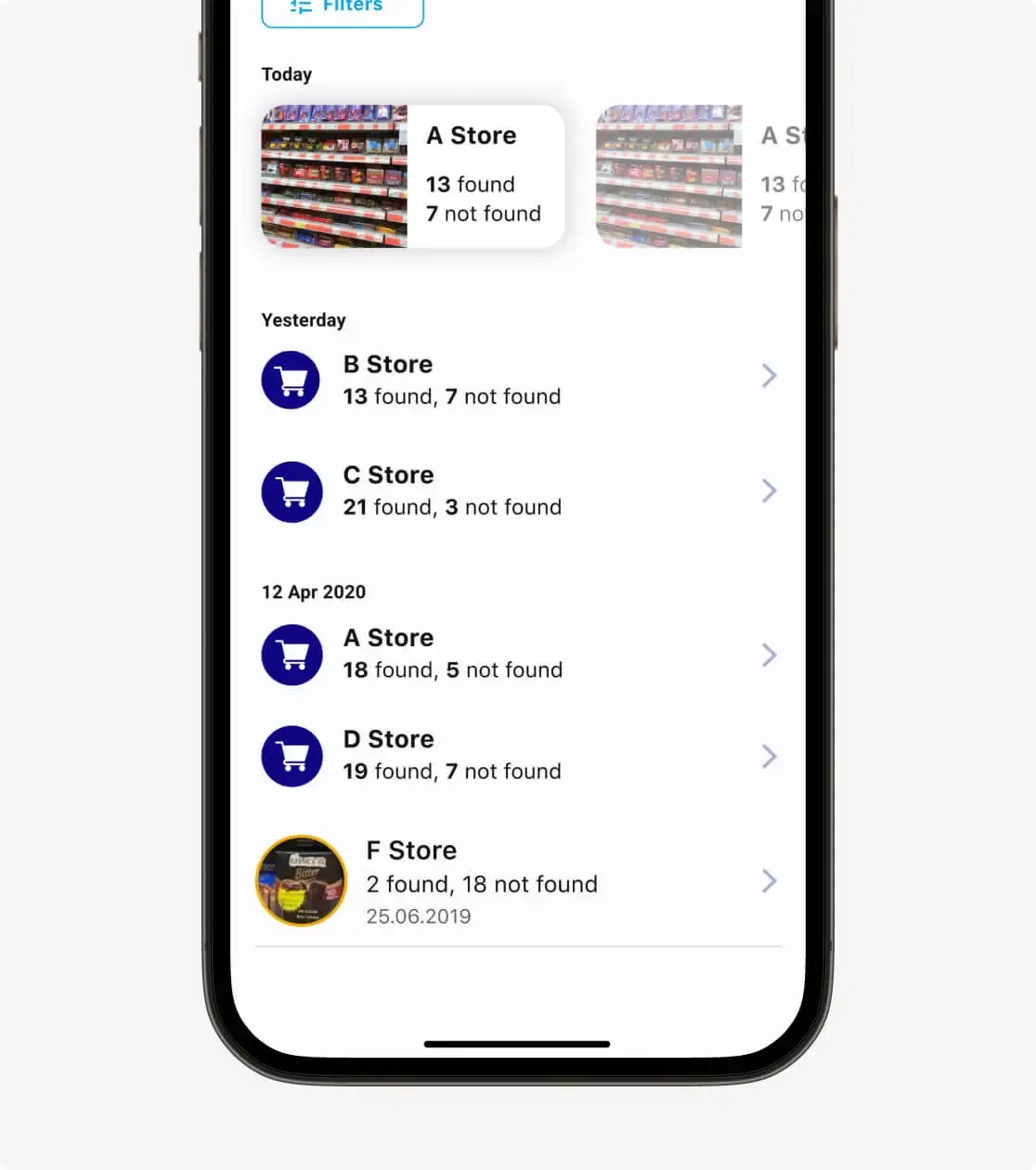Open A Store from 12 Apr 2020
The image size is (1036, 1170).
click(517, 654)
